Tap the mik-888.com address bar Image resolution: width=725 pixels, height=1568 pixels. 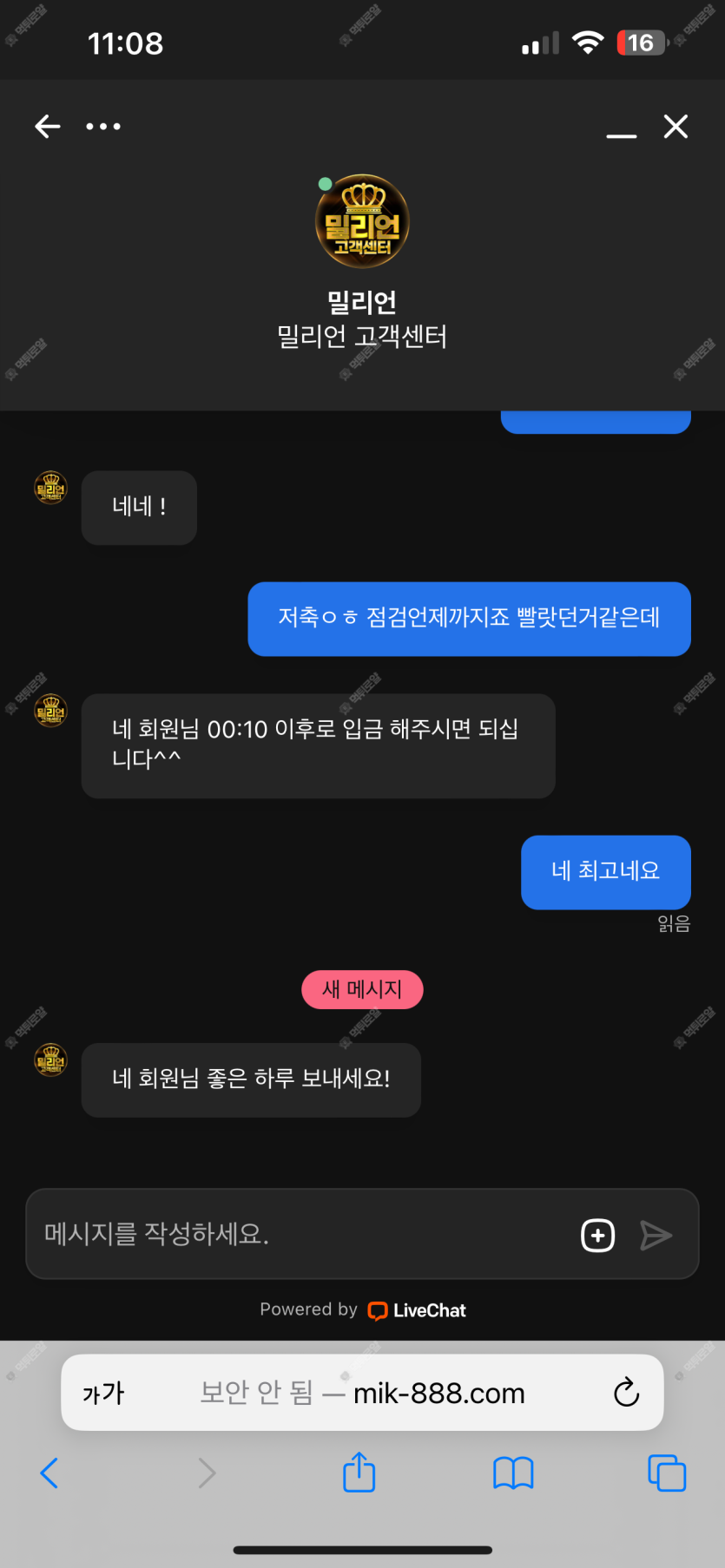(x=363, y=1393)
